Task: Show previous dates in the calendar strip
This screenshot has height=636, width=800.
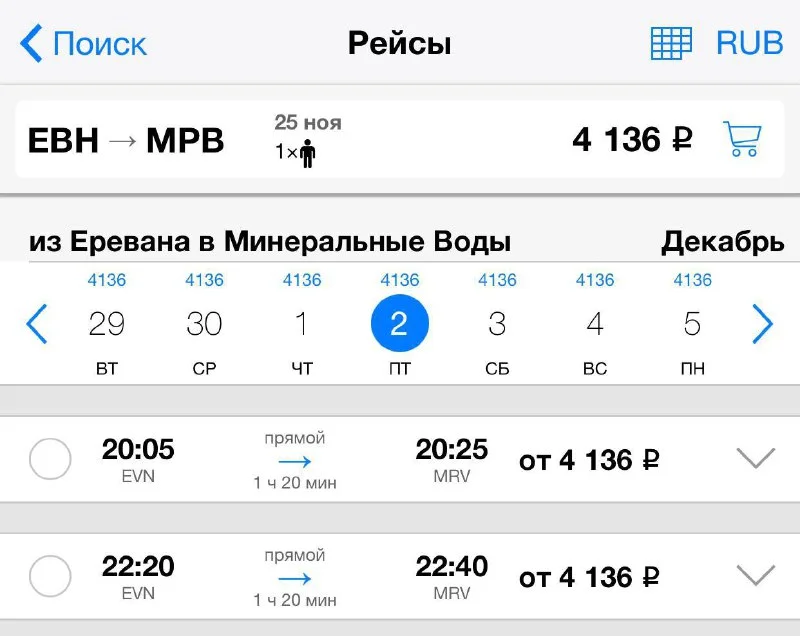Action: tap(37, 324)
